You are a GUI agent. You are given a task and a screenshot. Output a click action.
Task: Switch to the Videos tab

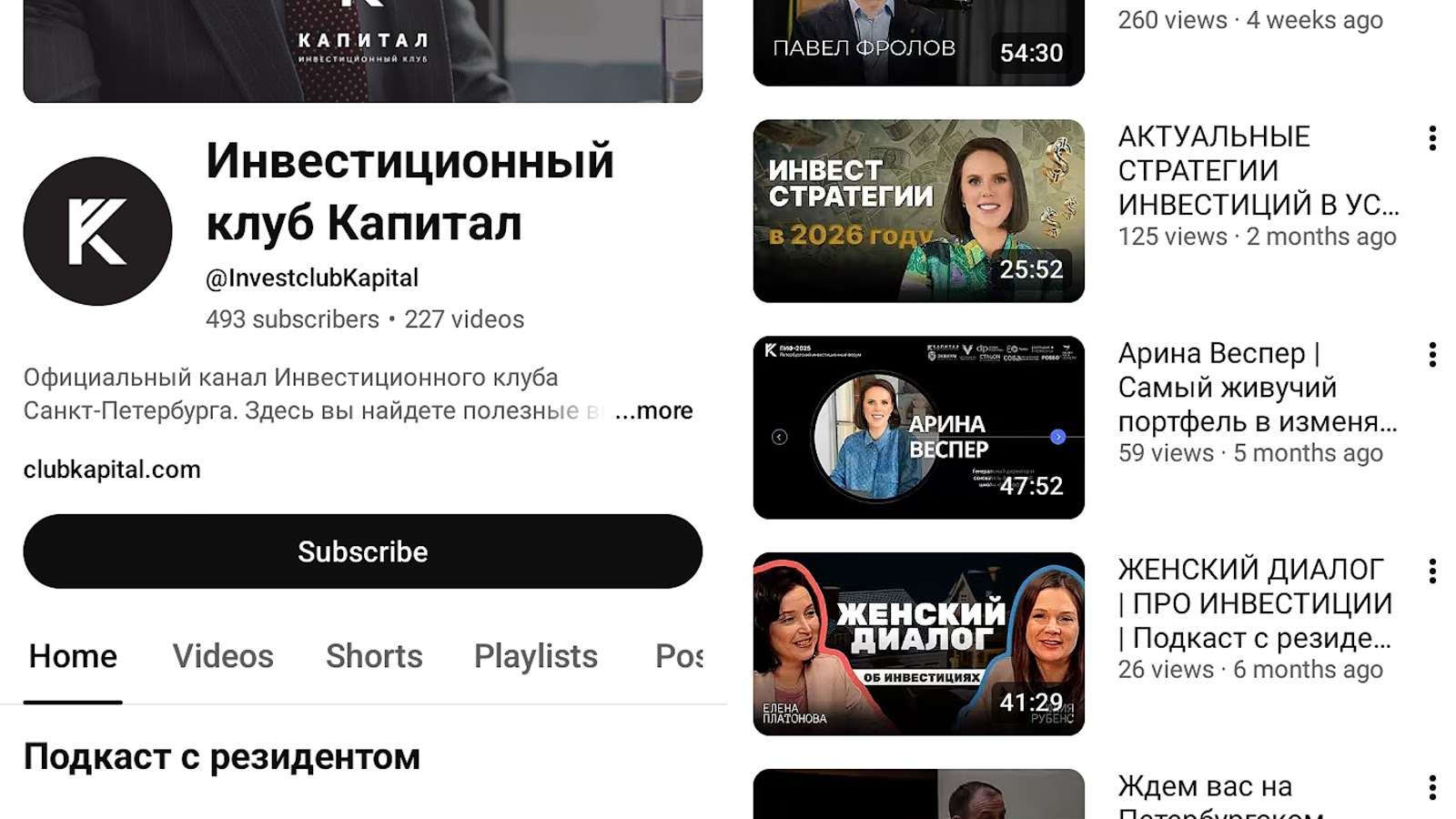[223, 656]
